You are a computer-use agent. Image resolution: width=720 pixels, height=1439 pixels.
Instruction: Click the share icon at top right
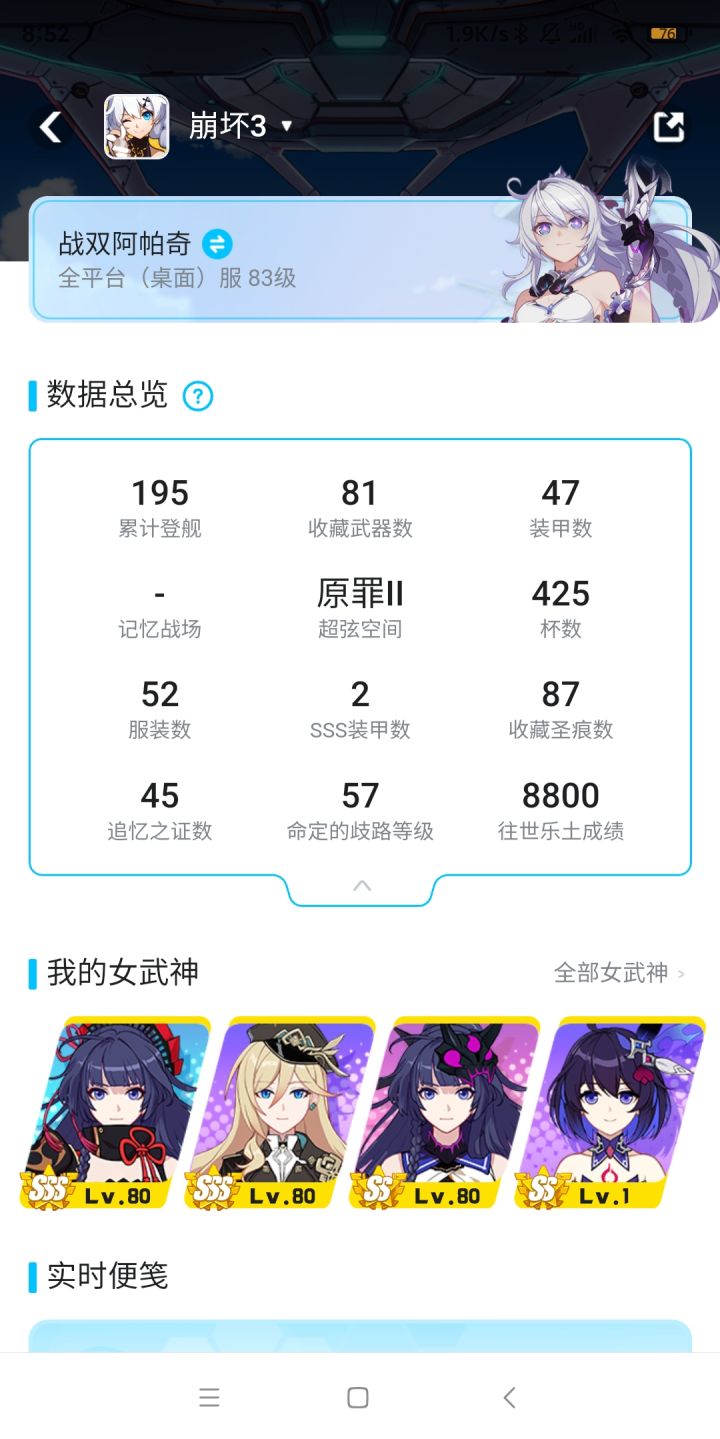(668, 127)
